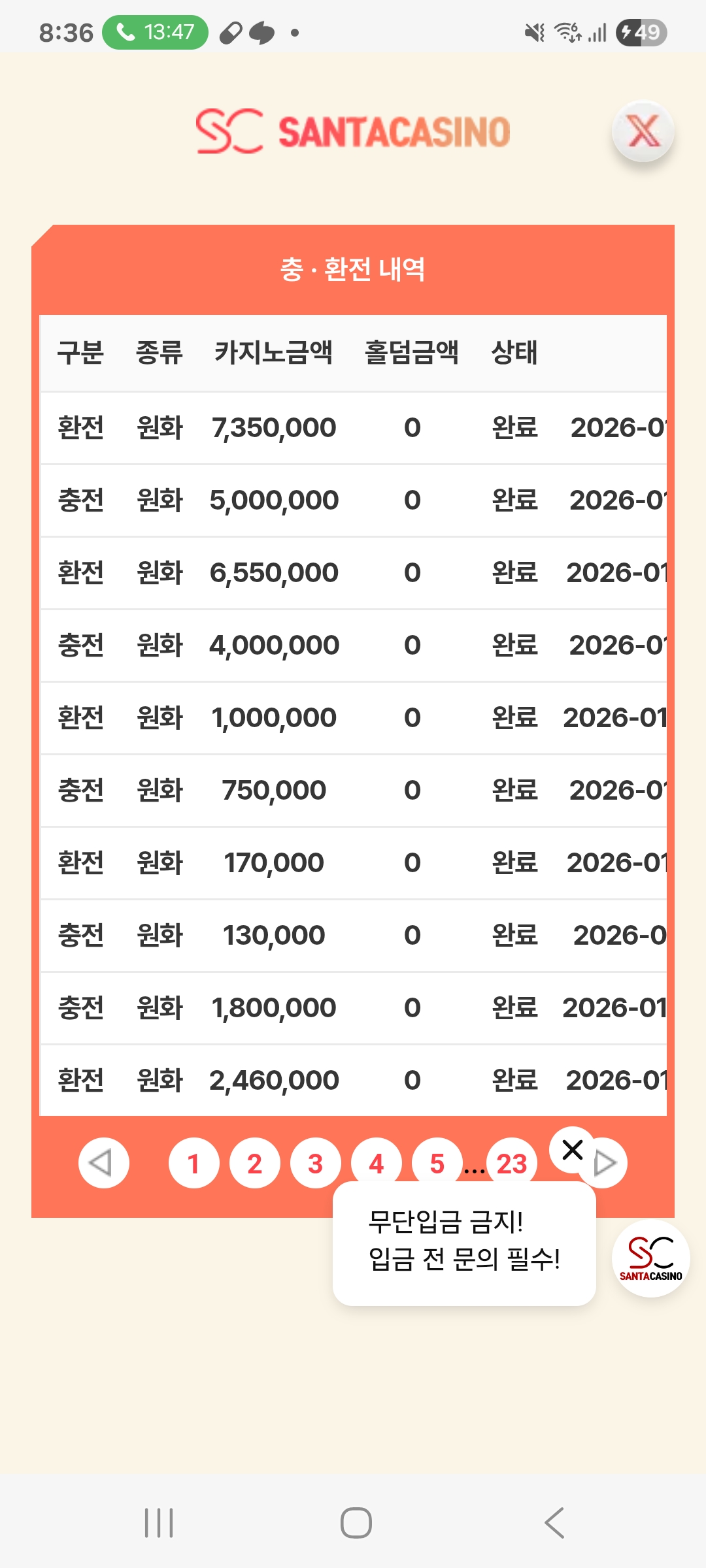Dismiss the deposit notice bubble
The image size is (706, 1568).
click(x=573, y=1150)
